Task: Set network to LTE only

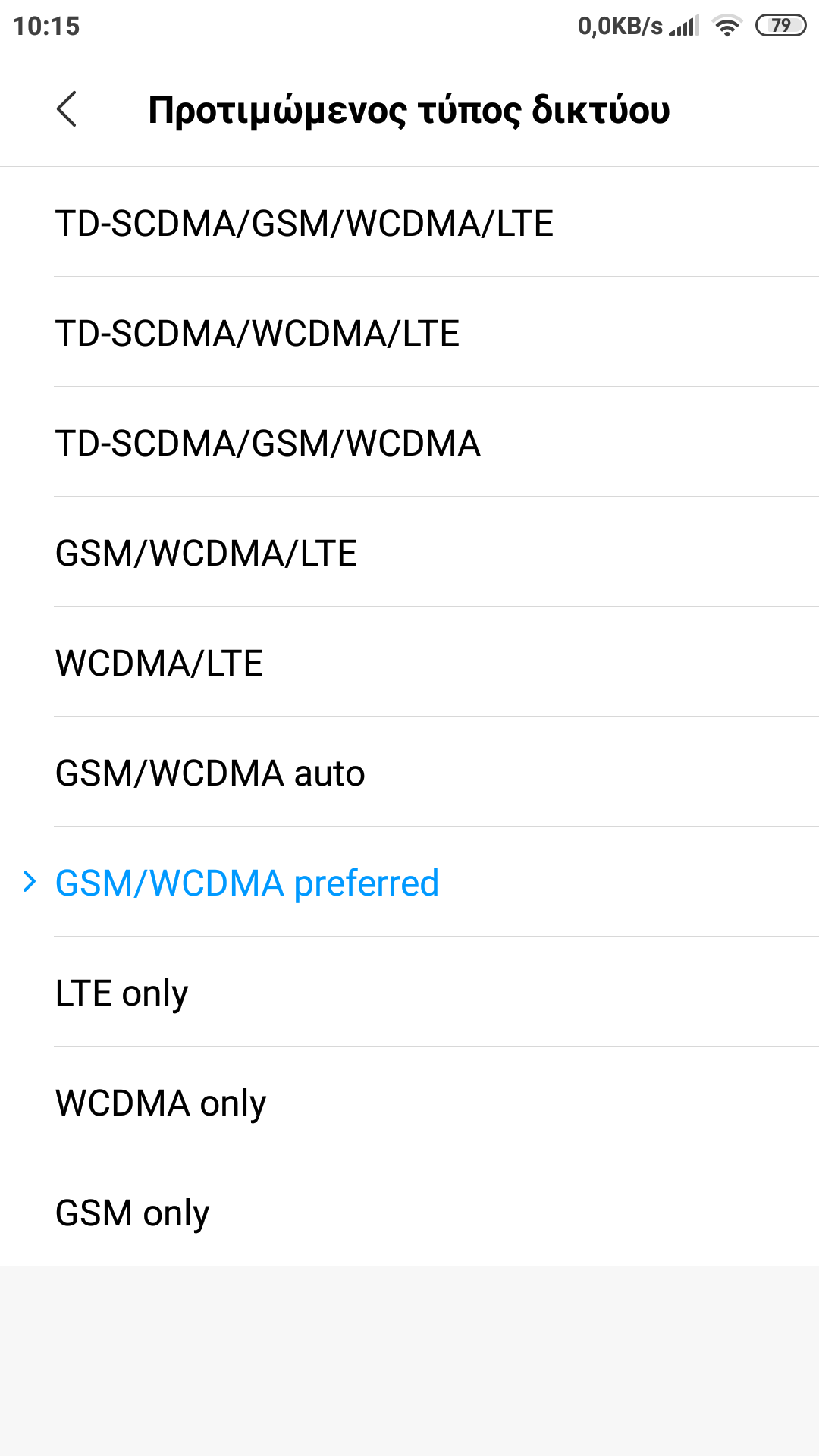Action: [x=121, y=993]
